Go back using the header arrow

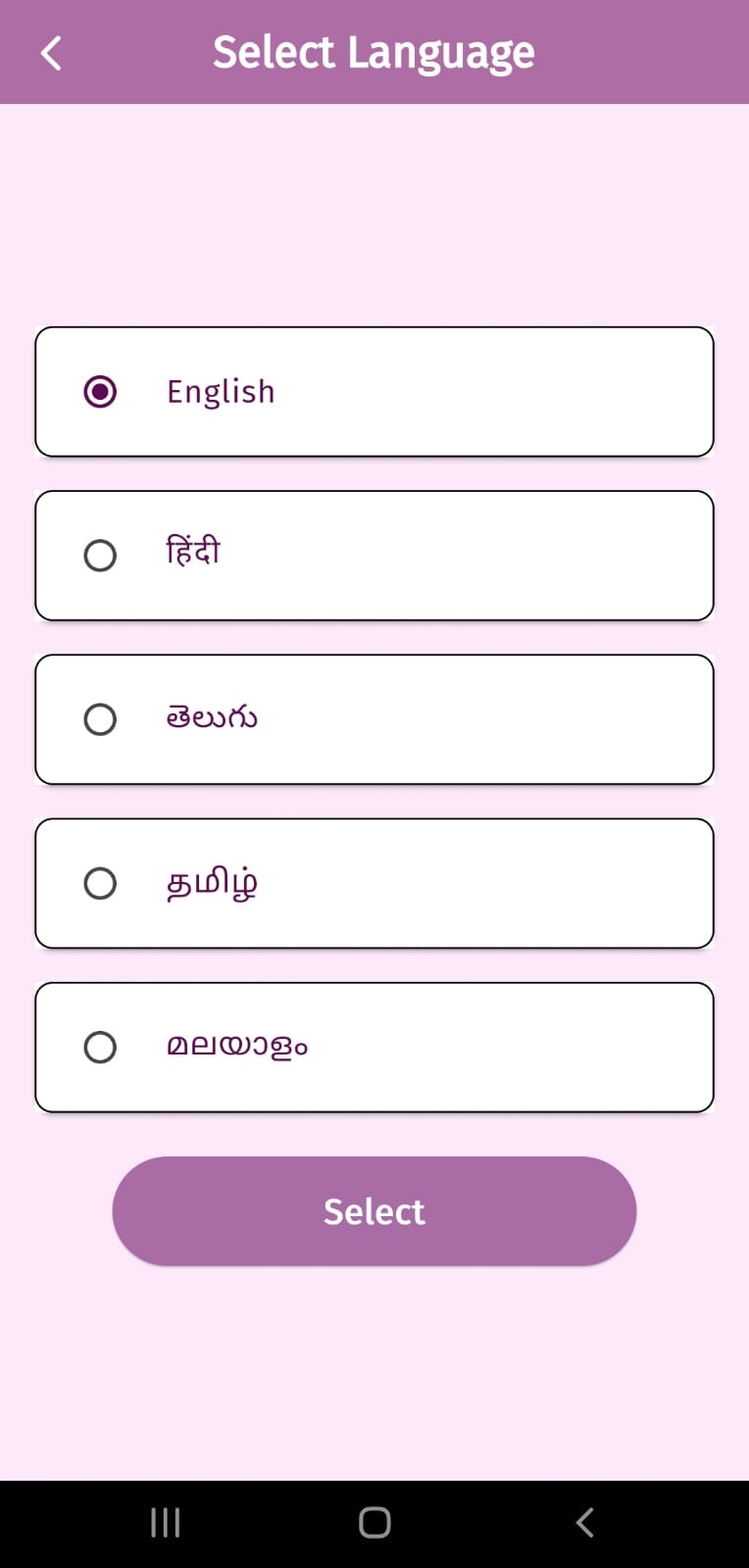tap(51, 53)
